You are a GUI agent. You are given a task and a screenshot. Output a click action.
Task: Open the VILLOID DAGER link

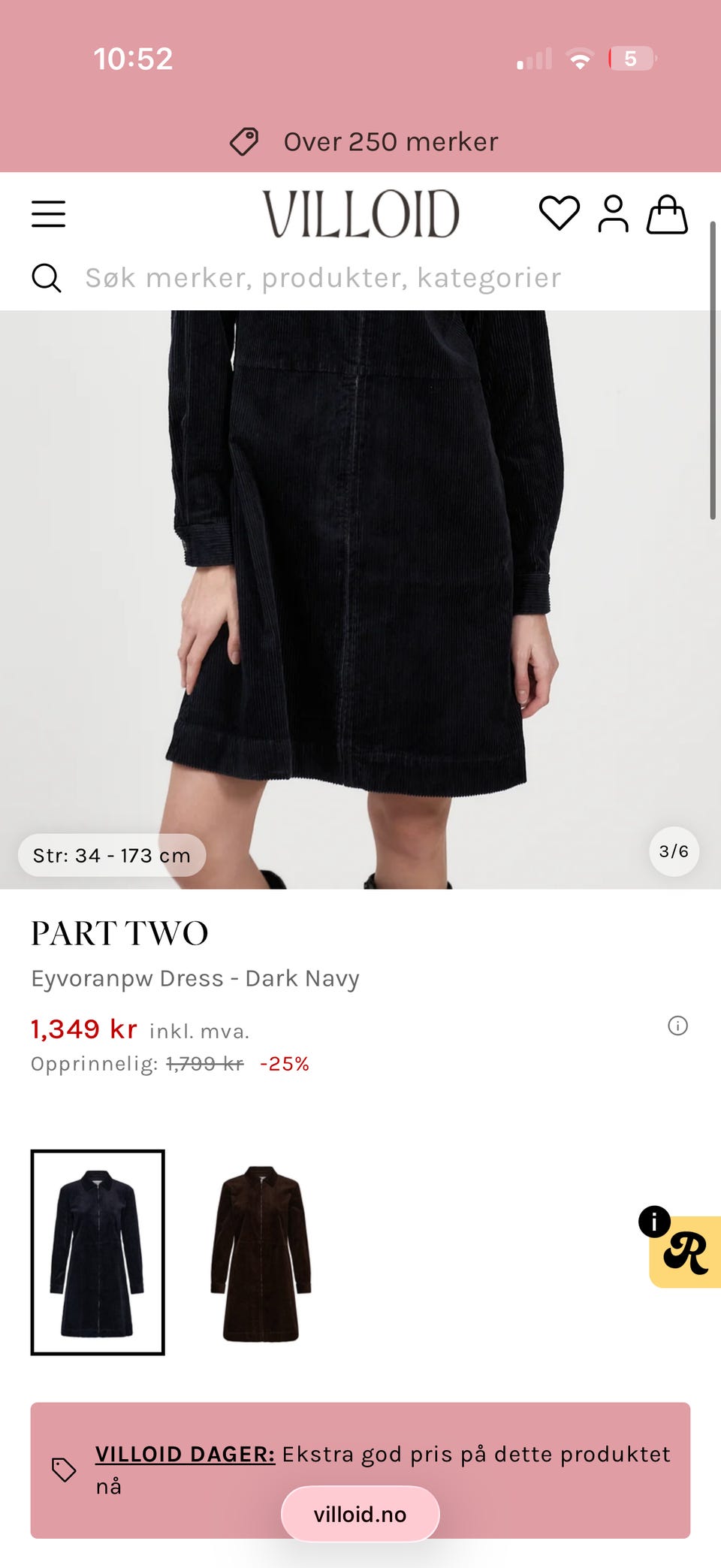(x=186, y=1454)
